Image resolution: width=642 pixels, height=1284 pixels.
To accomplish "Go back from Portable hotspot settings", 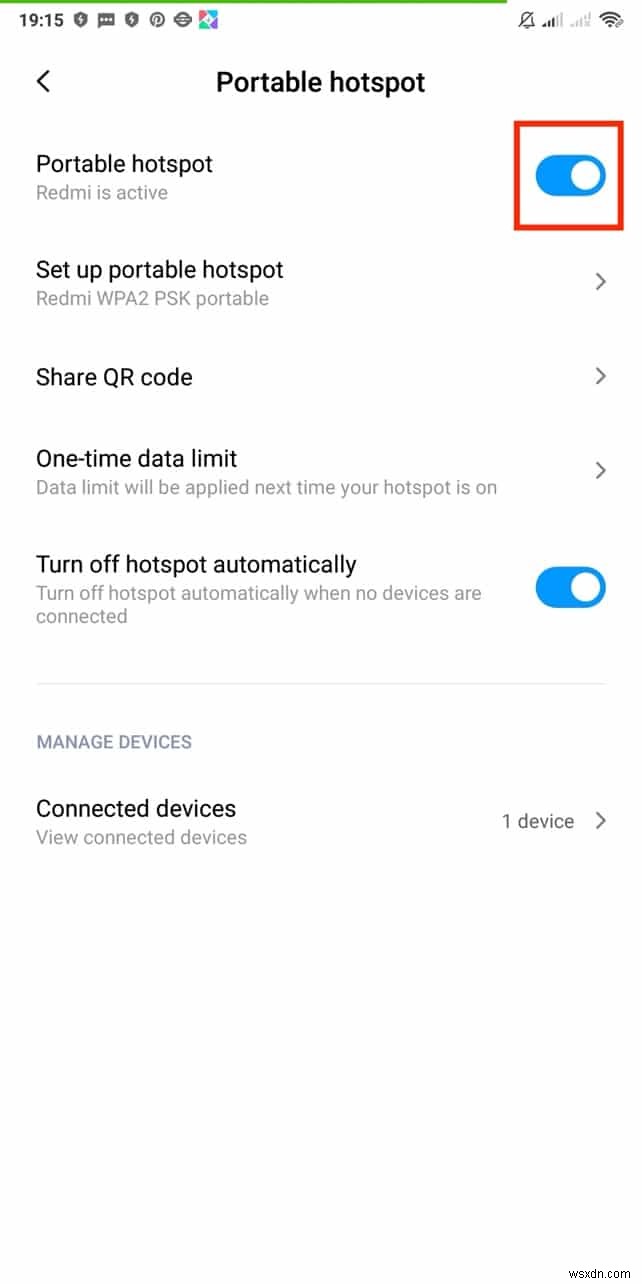I will 43,82.
